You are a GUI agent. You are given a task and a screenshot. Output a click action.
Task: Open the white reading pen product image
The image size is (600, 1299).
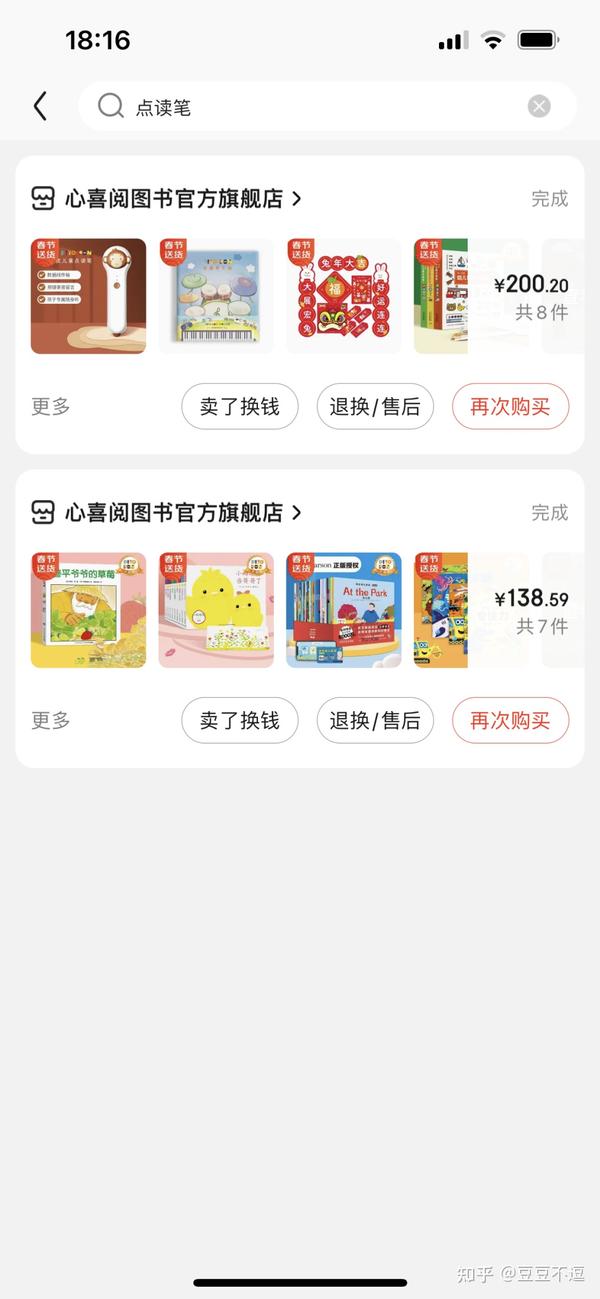[x=88, y=296]
